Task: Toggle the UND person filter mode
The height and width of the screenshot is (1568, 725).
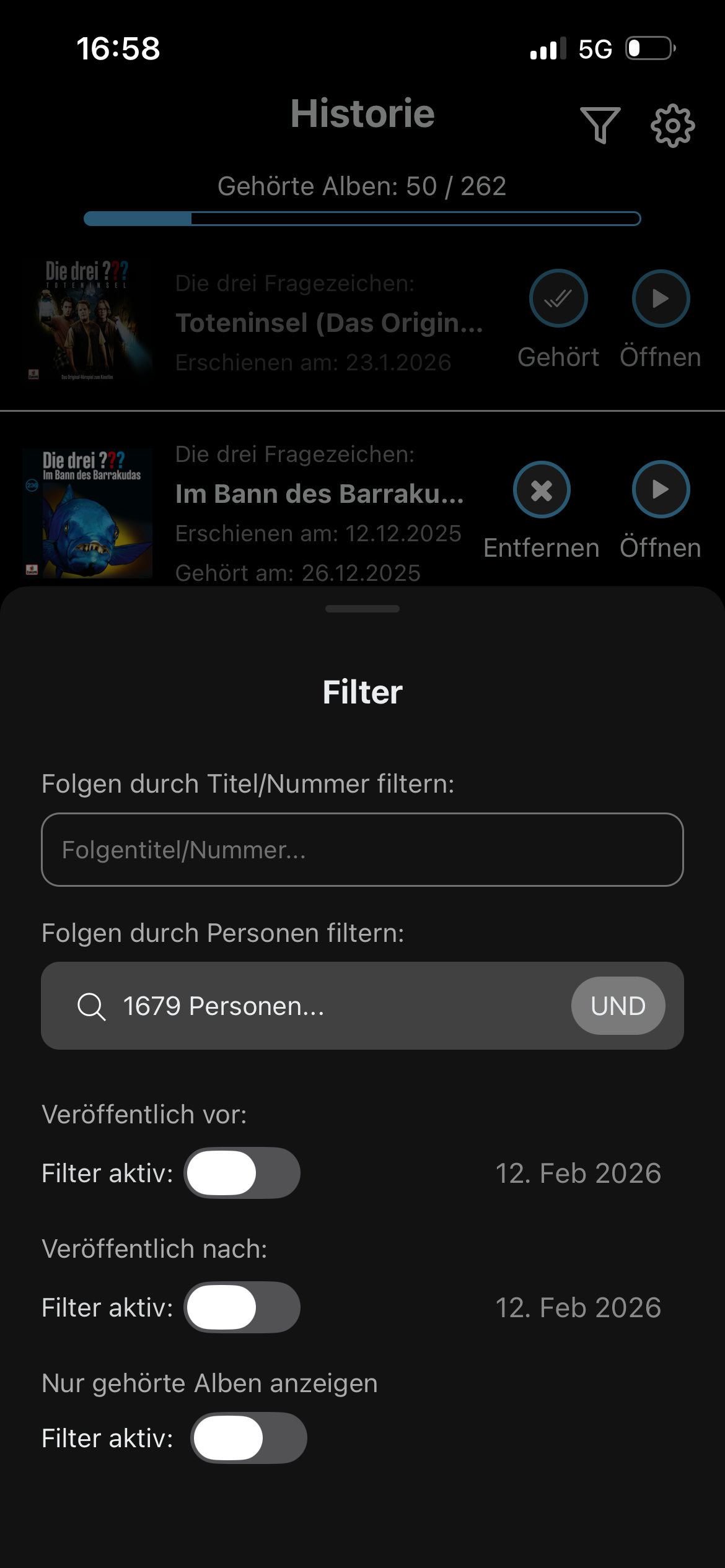Action: pos(618,1006)
